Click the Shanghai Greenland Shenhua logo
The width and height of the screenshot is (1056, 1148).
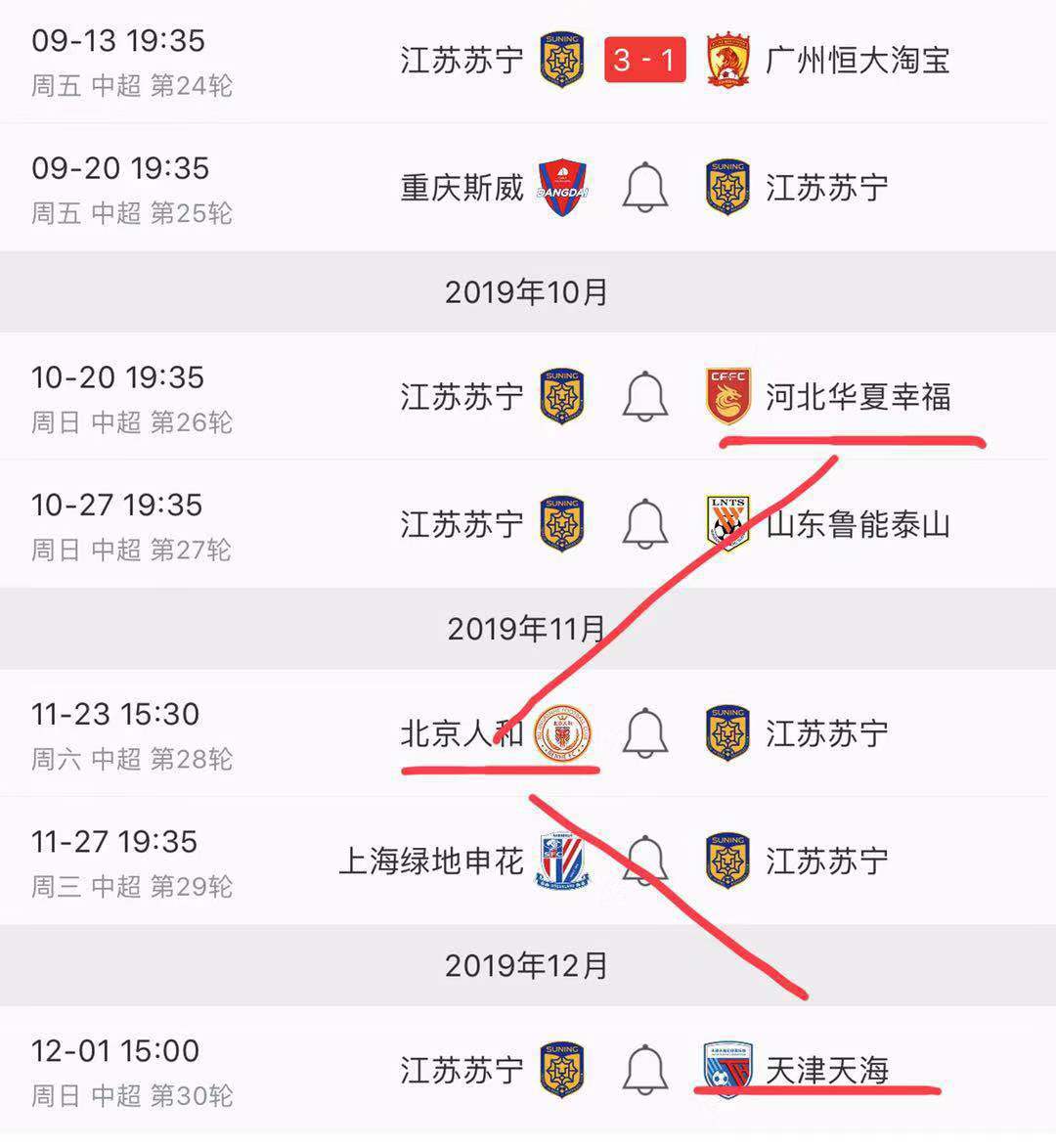(x=561, y=861)
